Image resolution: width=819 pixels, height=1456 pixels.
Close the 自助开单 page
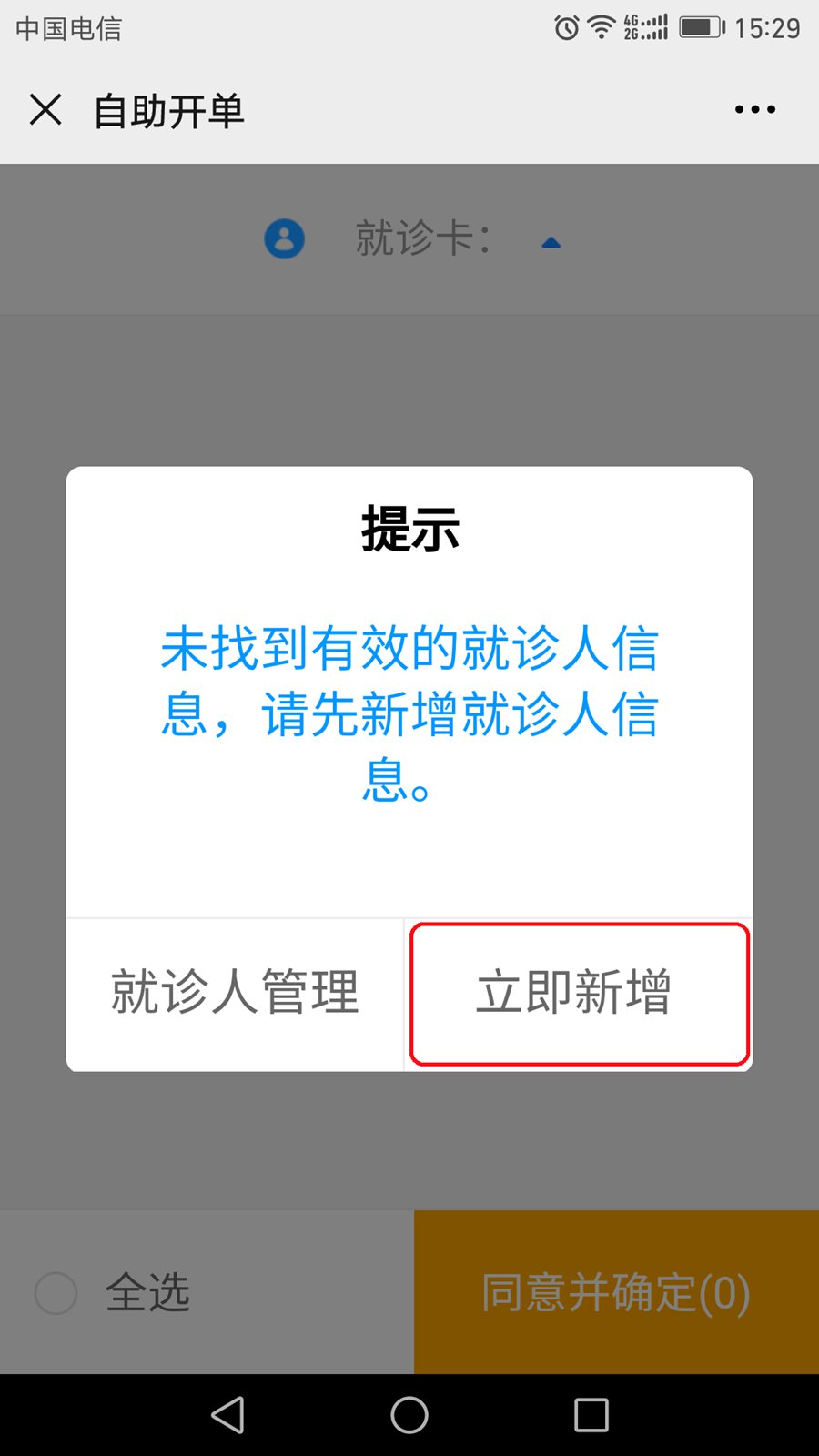coord(45,110)
